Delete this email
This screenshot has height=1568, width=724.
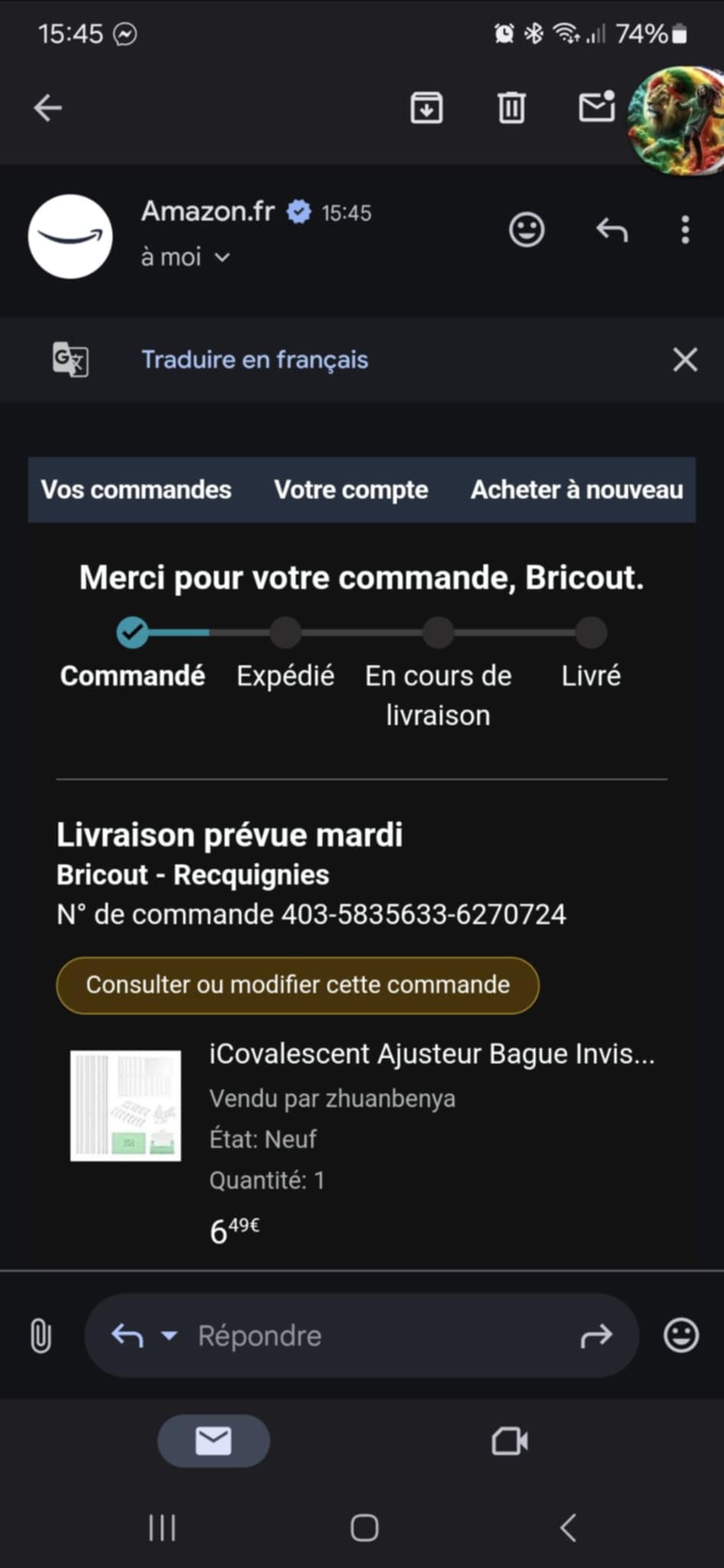point(511,108)
